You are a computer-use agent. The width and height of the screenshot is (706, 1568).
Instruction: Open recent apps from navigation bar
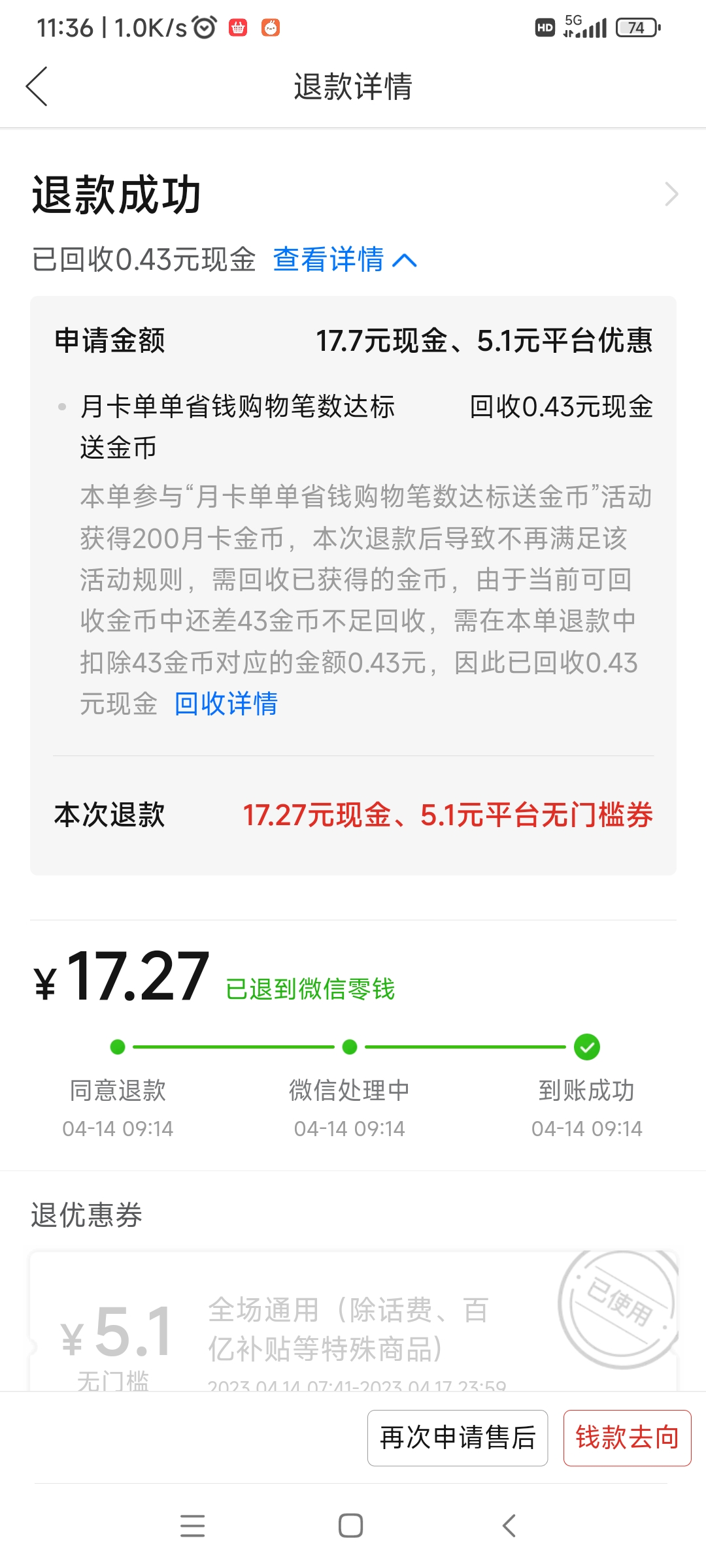click(193, 1526)
